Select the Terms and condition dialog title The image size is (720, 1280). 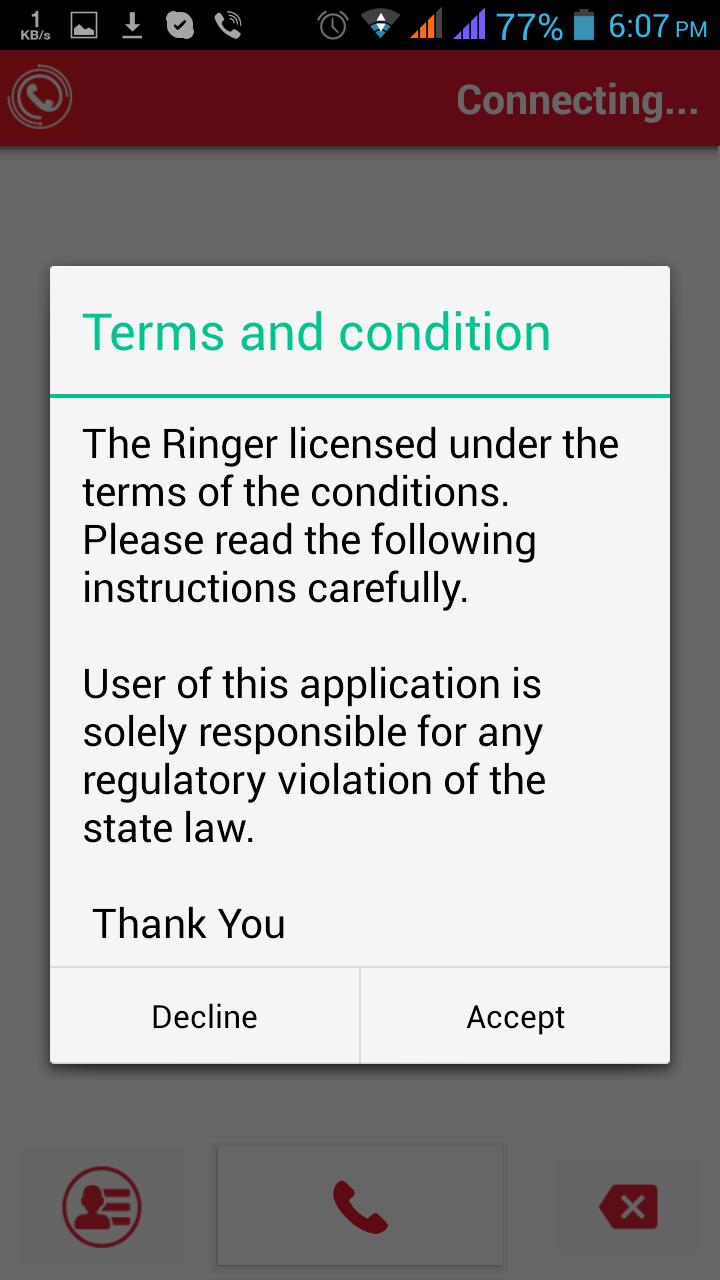tap(316, 331)
